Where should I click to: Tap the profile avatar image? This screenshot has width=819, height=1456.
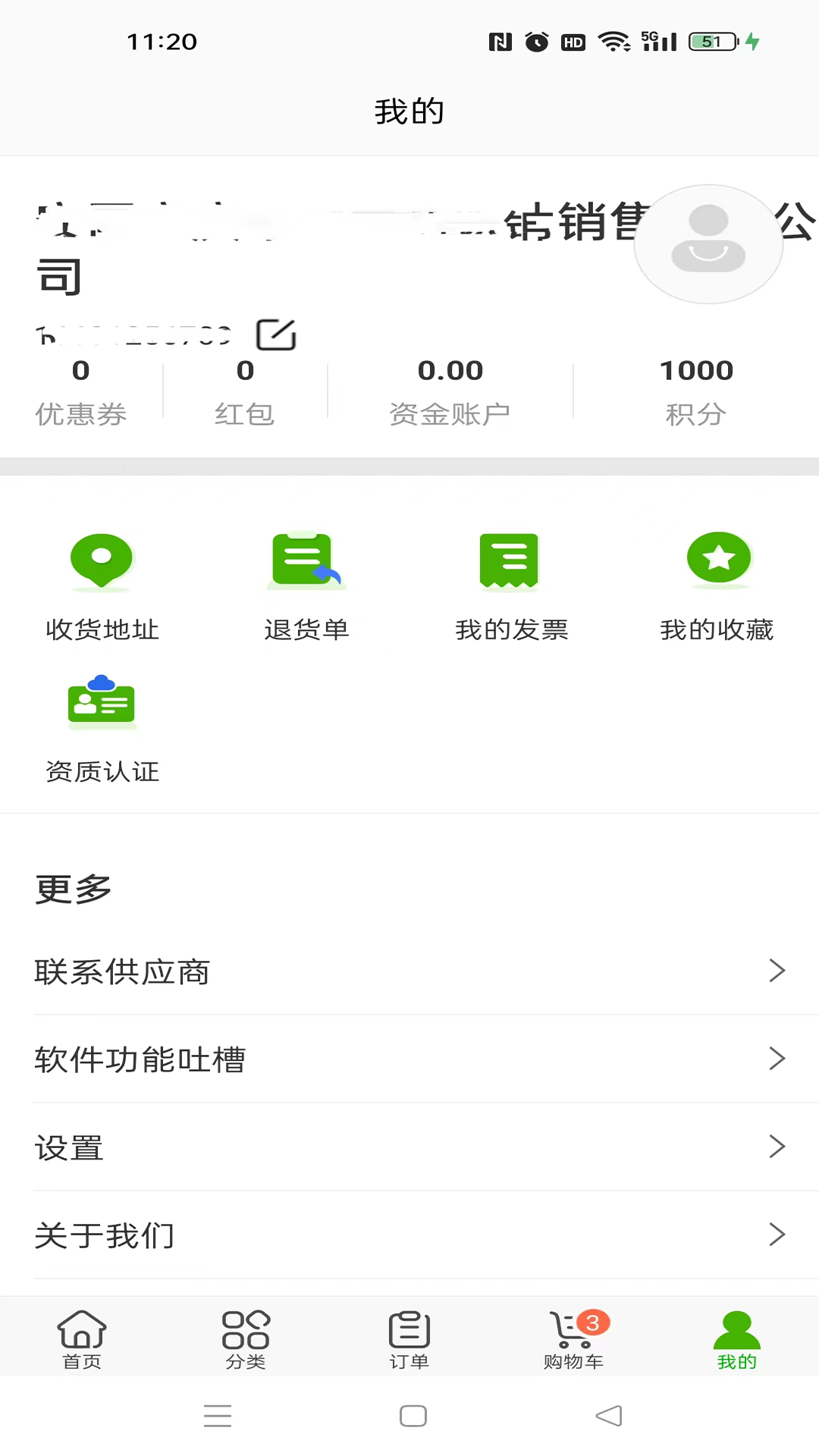(x=708, y=243)
